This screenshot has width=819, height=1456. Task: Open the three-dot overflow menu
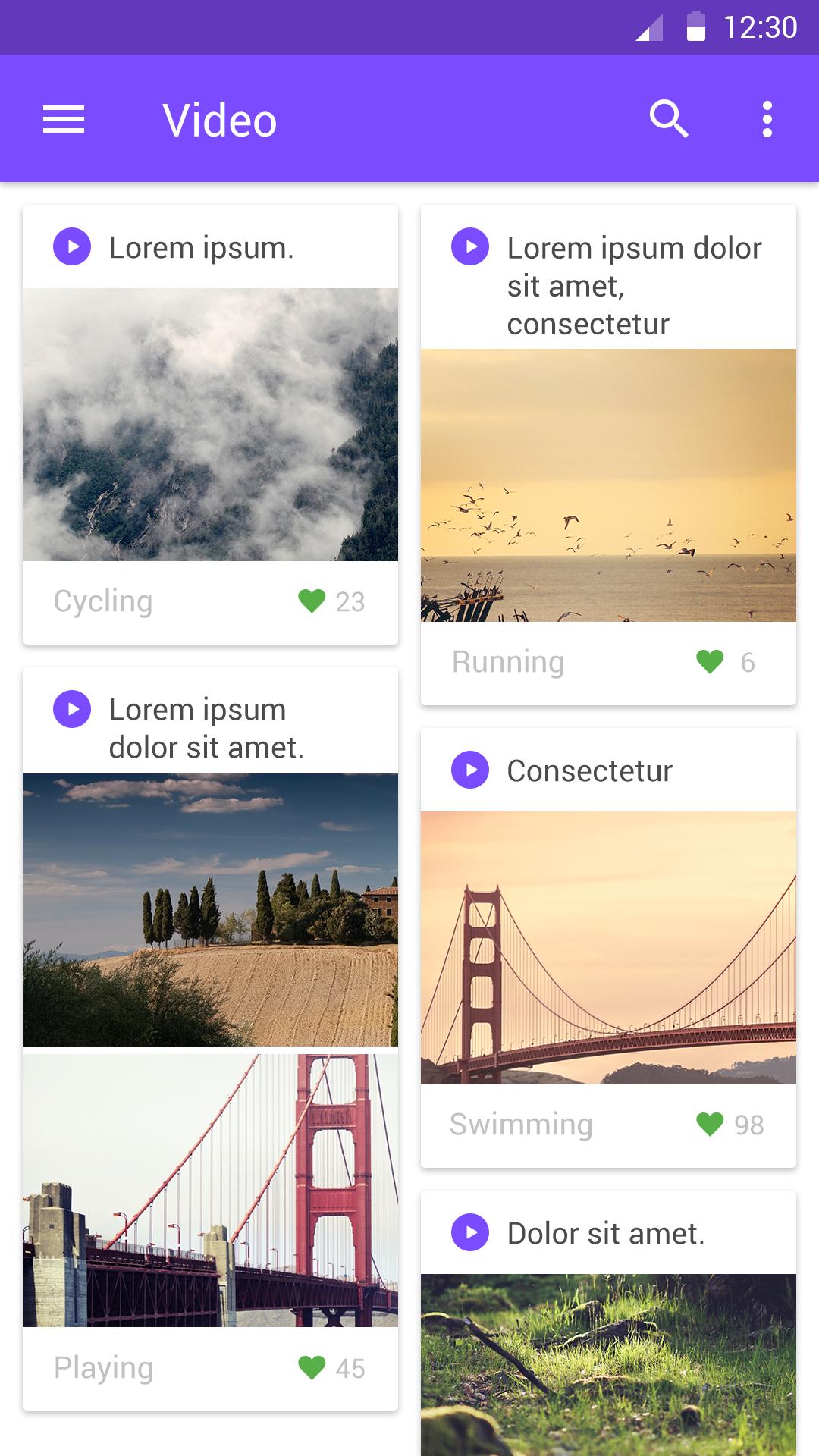click(x=767, y=119)
